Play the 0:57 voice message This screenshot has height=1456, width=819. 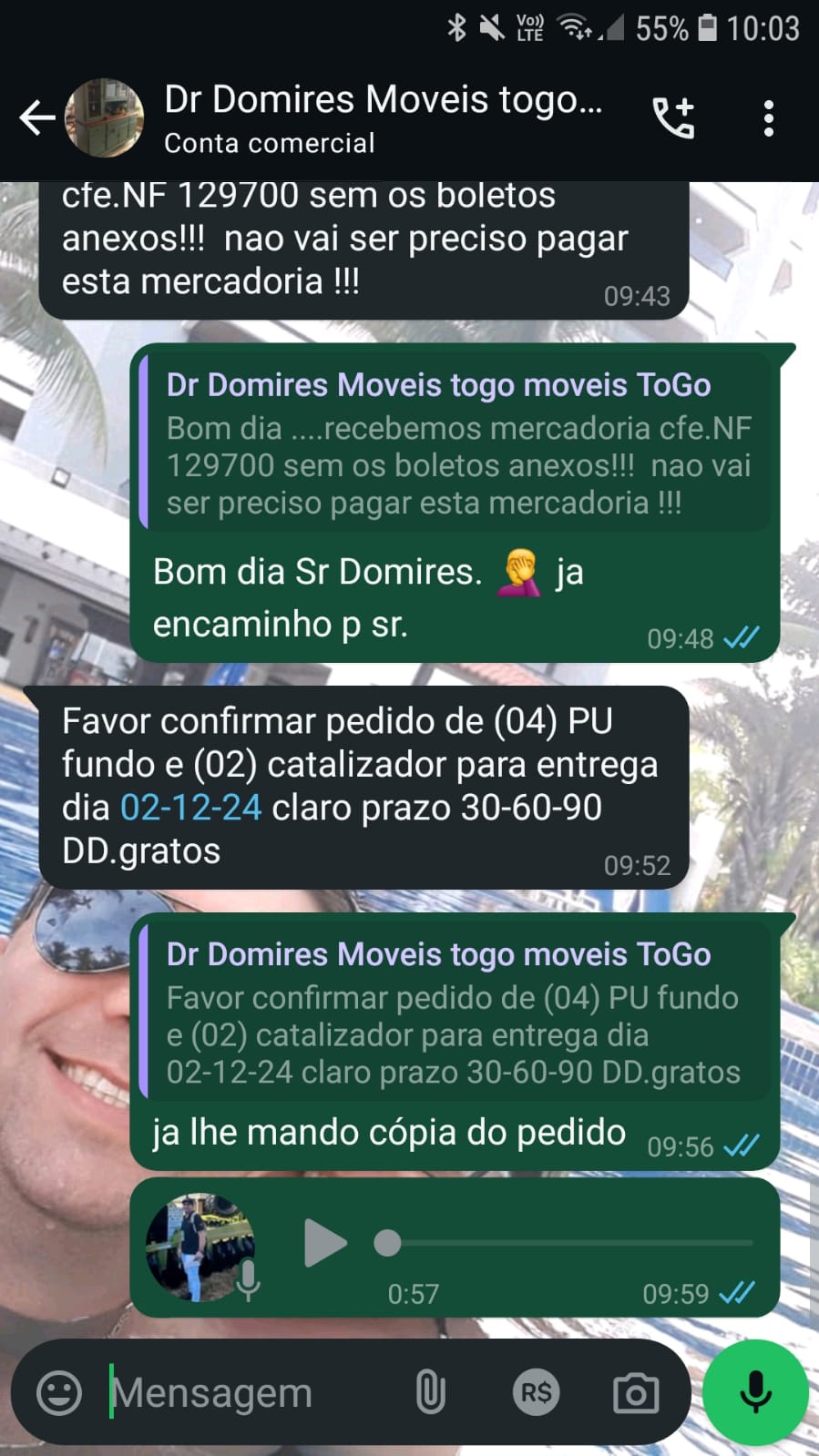(324, 1243)
